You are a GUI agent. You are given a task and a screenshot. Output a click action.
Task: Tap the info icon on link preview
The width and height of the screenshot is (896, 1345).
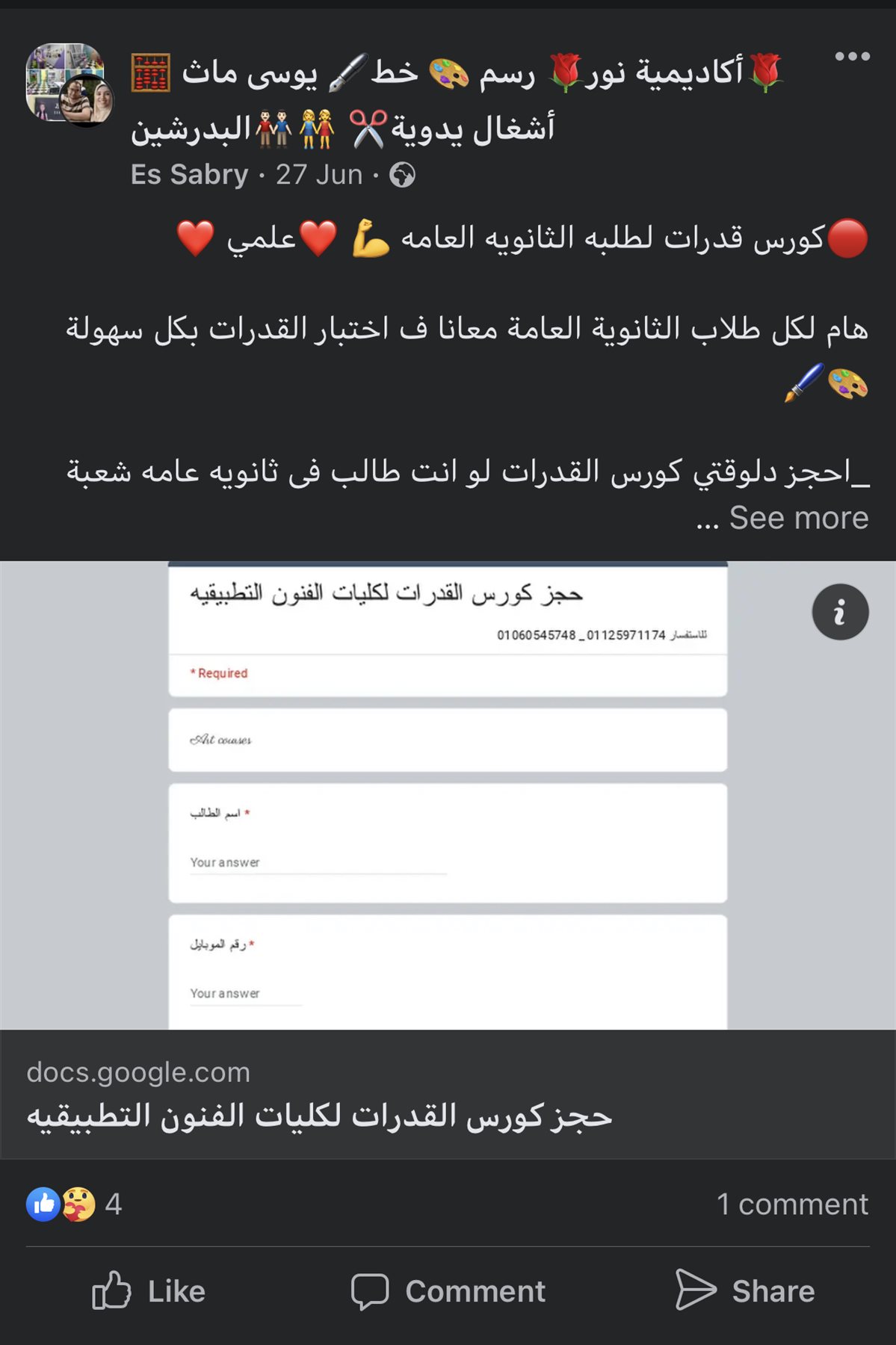(x=840, y=612)
